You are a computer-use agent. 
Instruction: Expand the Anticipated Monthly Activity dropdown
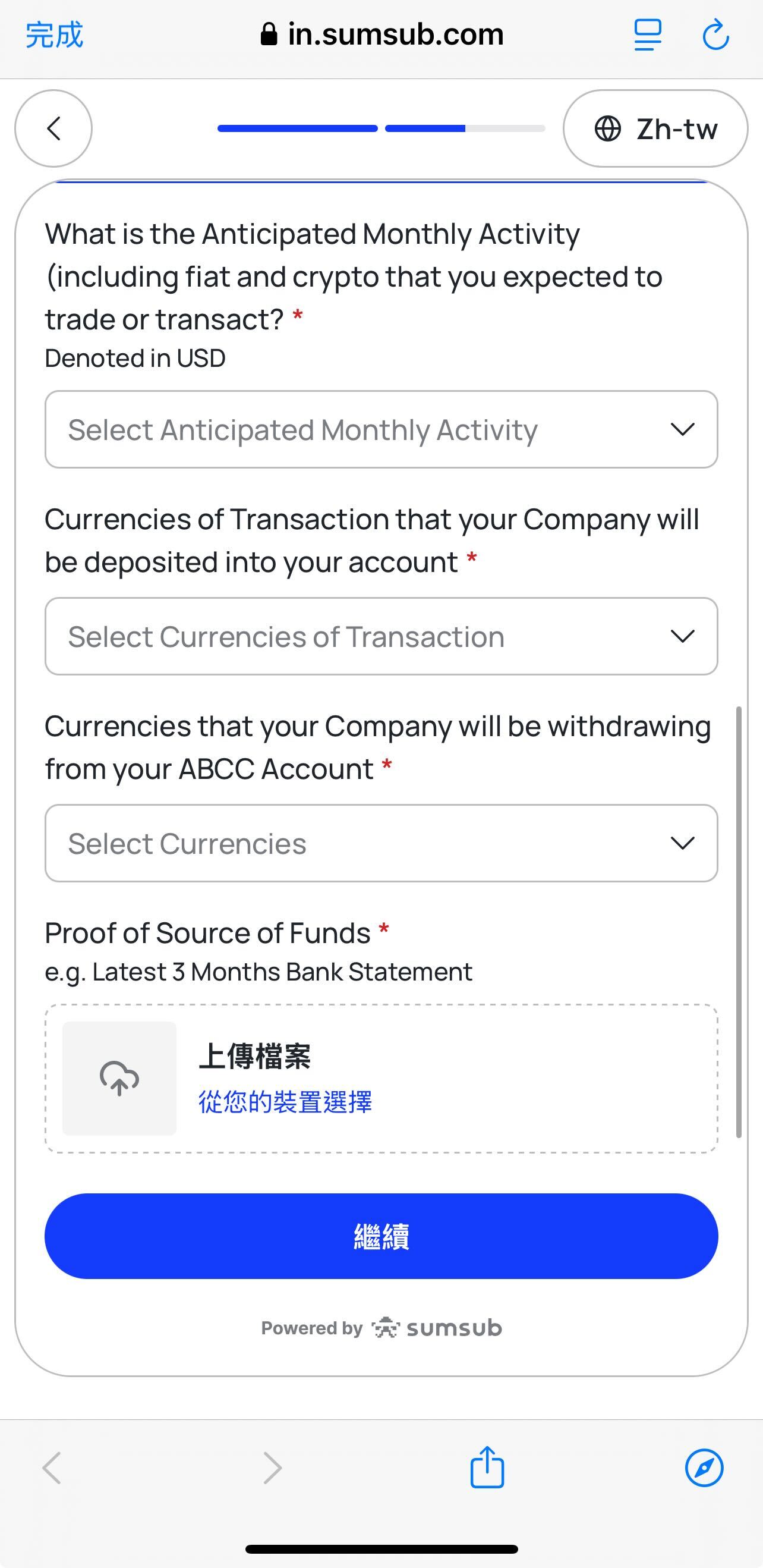point(381,430)
